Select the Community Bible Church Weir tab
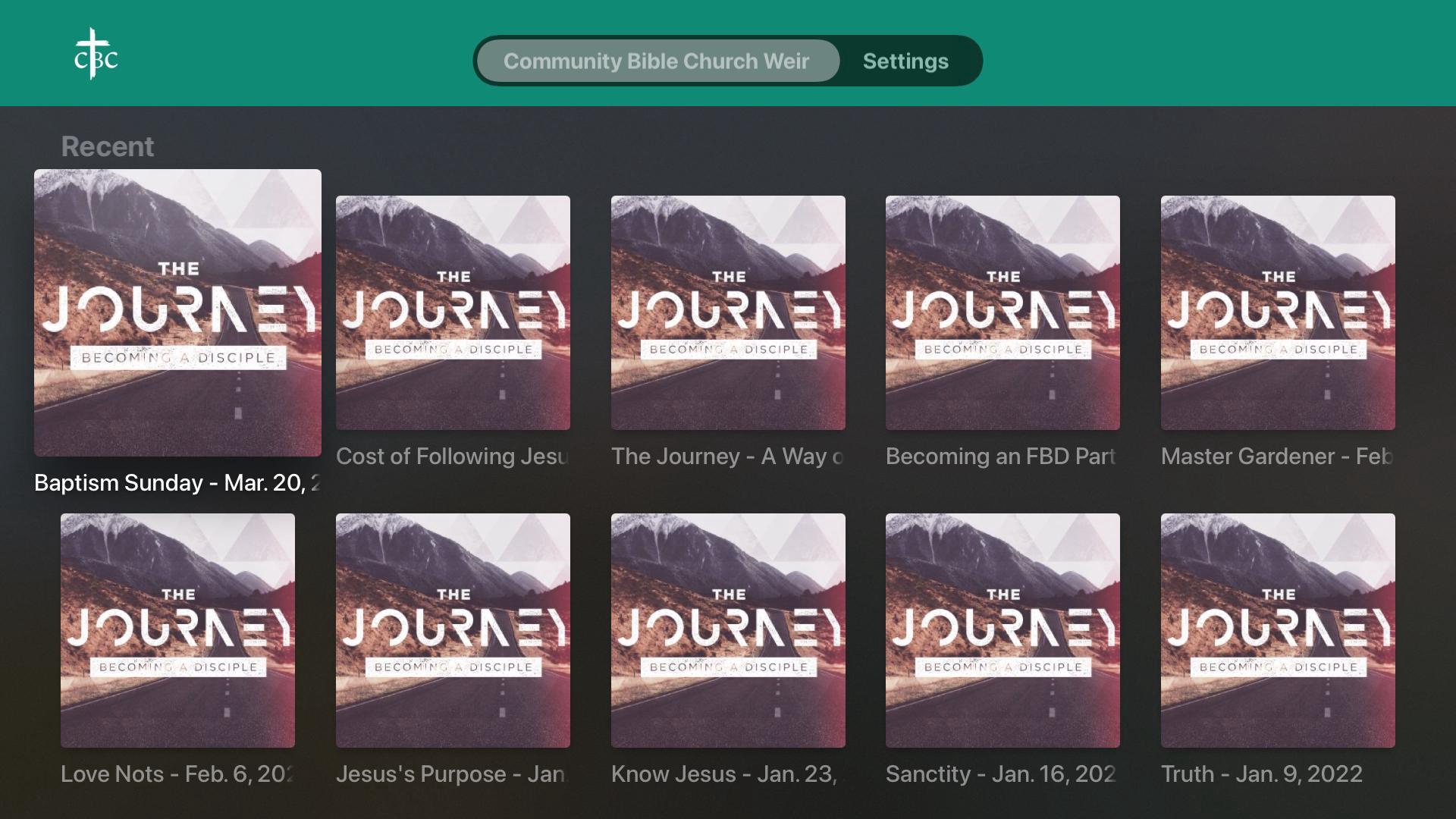This screenshot has width=1456, height=819. click(657, 61)
